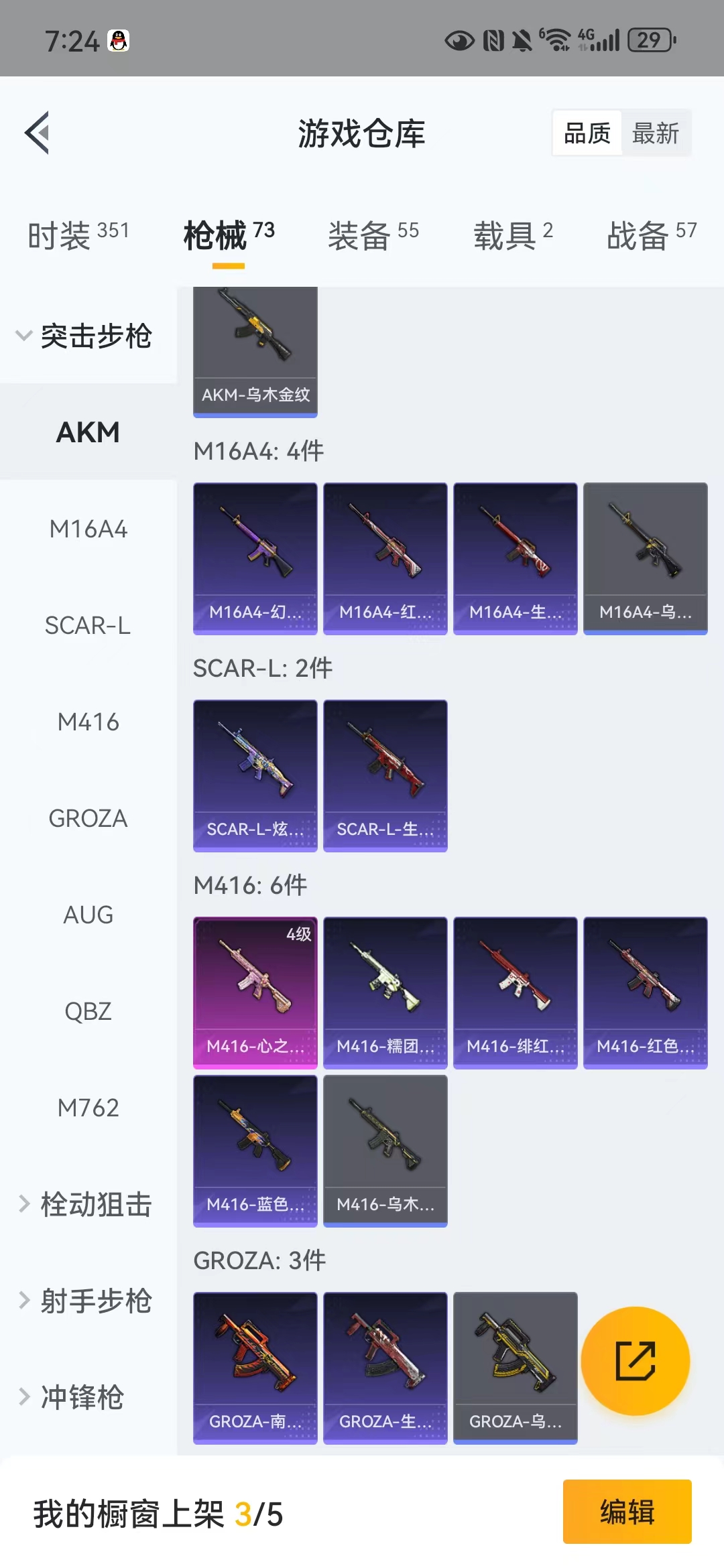Screen dimensions: 724x1568
Task: Switch to the 装备 tab
Action: pyautogui.click(x=373, y=235)
